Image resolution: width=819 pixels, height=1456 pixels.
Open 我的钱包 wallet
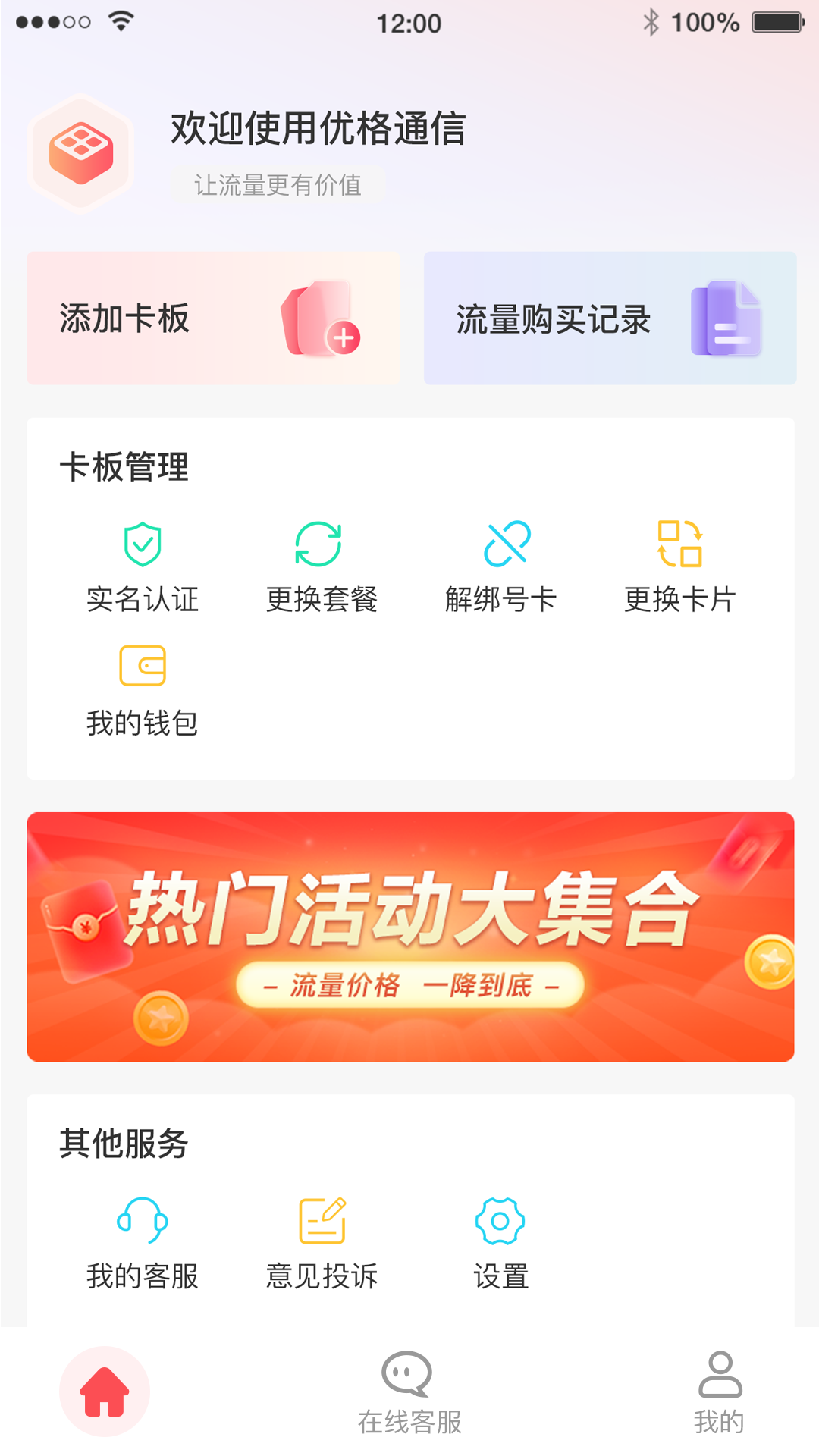click(x=143, y=690)
